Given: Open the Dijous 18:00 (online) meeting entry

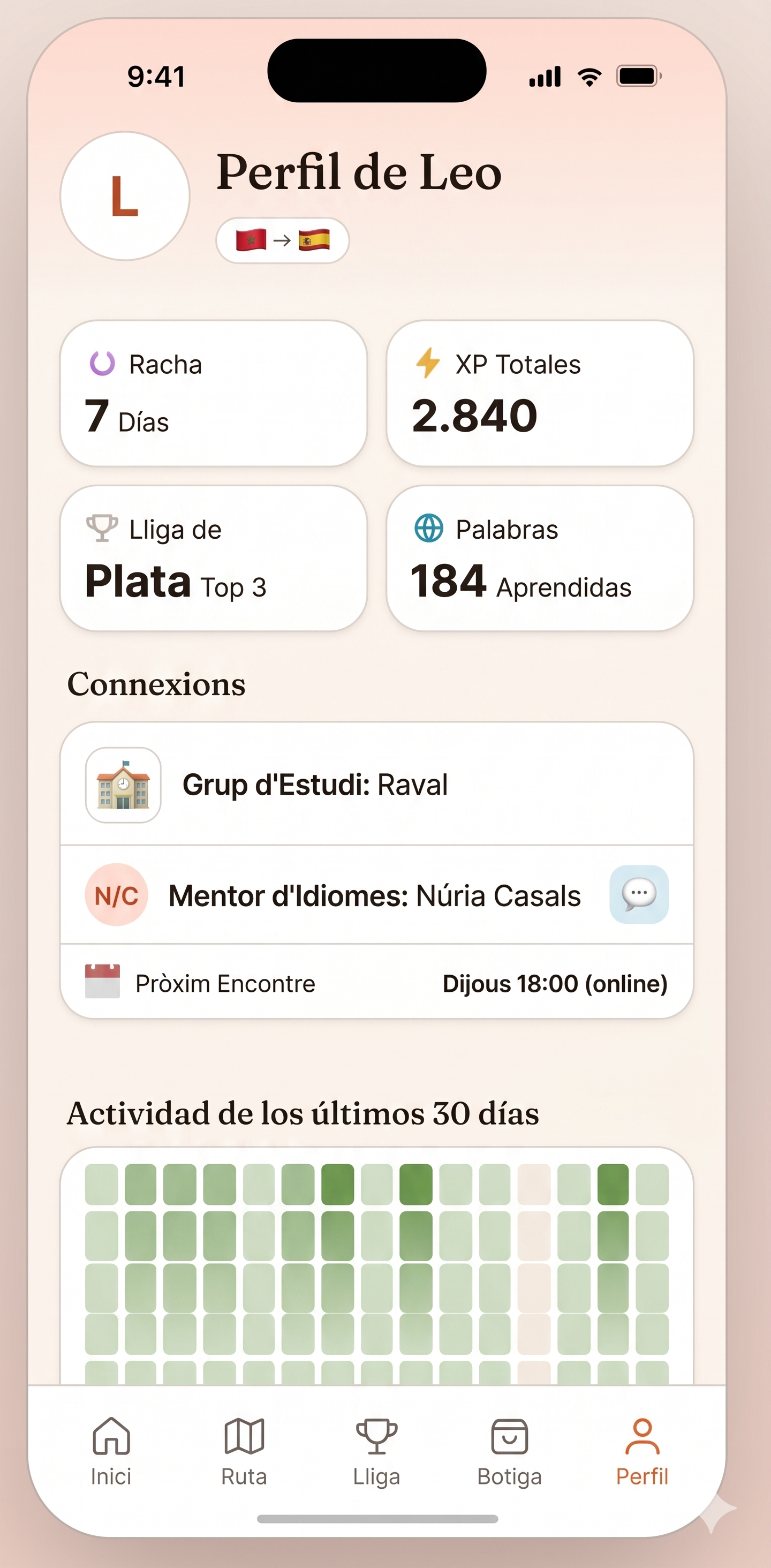Looking at the screenshot, I should click(x=555, y=983).
